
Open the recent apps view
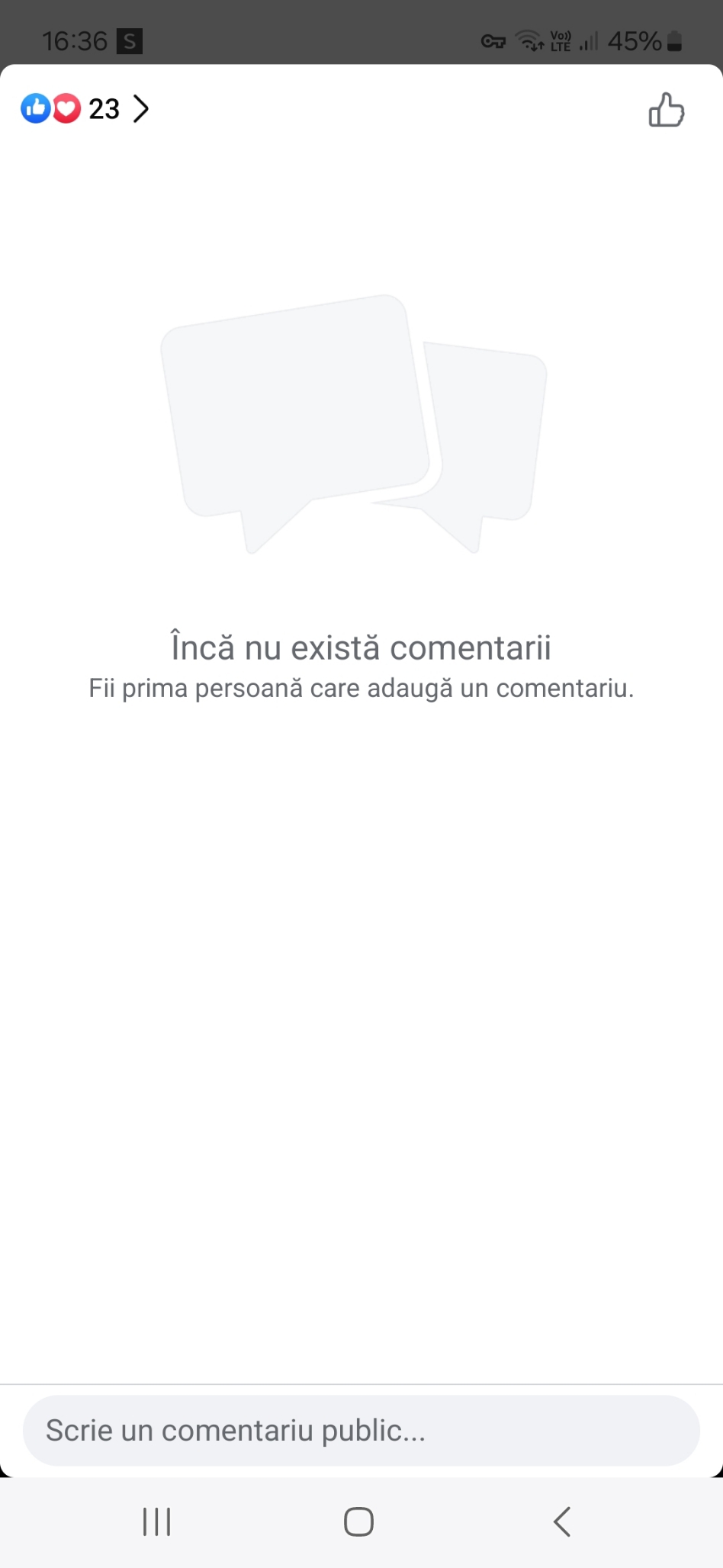(157, 1521)
